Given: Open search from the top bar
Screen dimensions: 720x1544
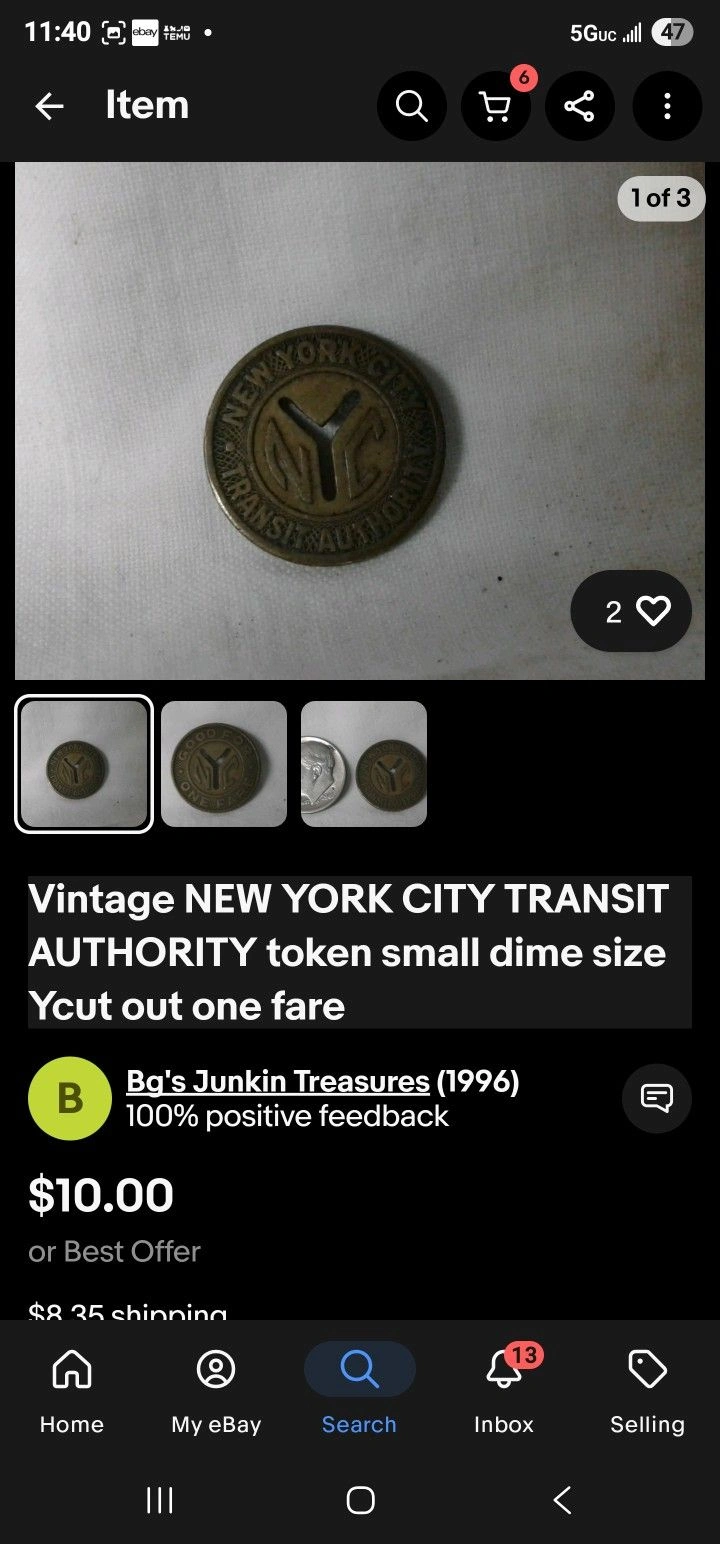Looking at the screenshot, I should click(411, 106).
